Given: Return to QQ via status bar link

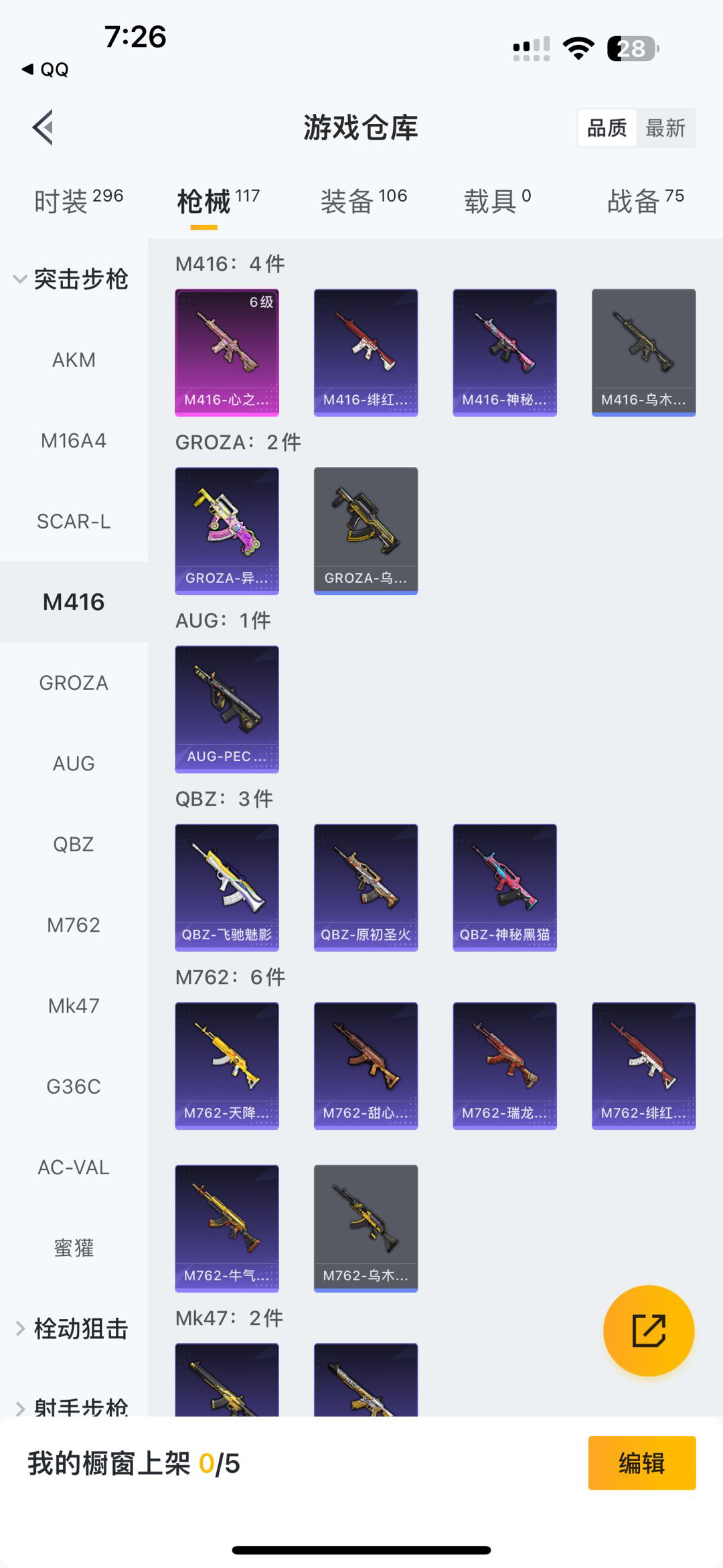Looking at the screenshot, I should point(46,69).
